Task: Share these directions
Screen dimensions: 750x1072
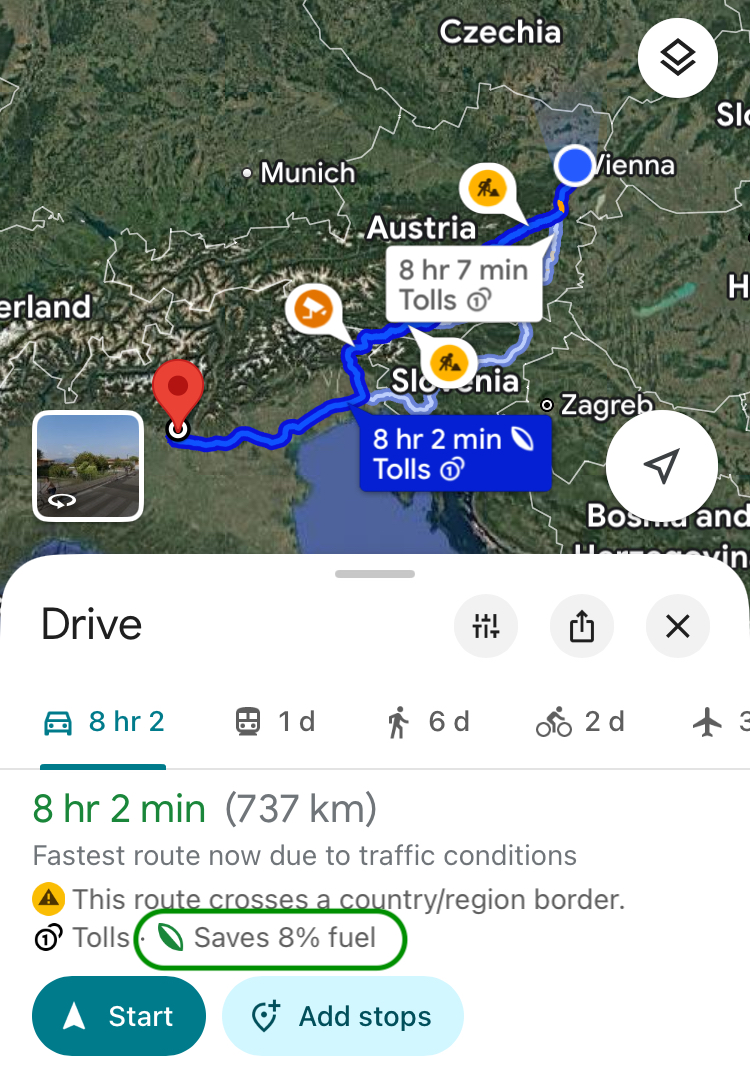Action: point(581,627)
